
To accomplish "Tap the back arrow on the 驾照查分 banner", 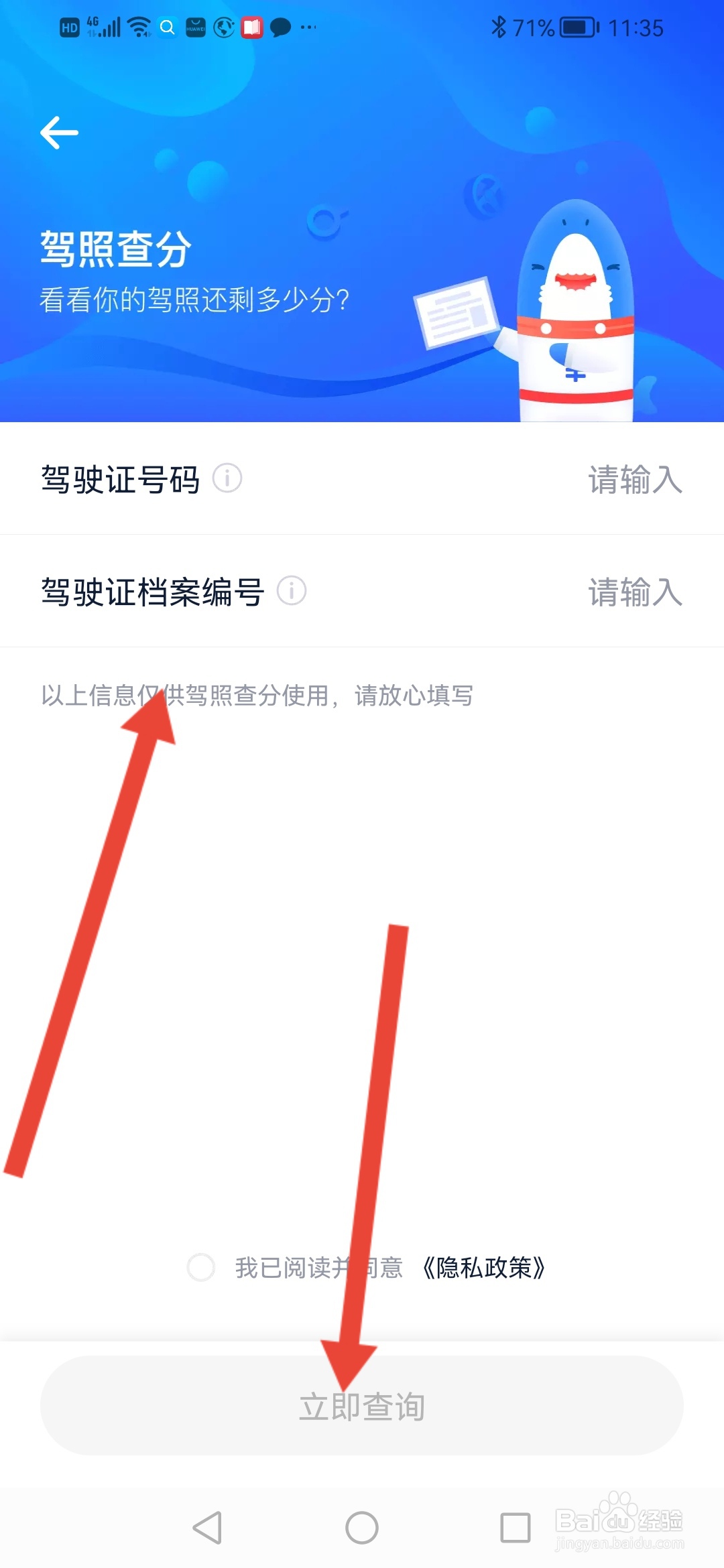I will (60, 132).
